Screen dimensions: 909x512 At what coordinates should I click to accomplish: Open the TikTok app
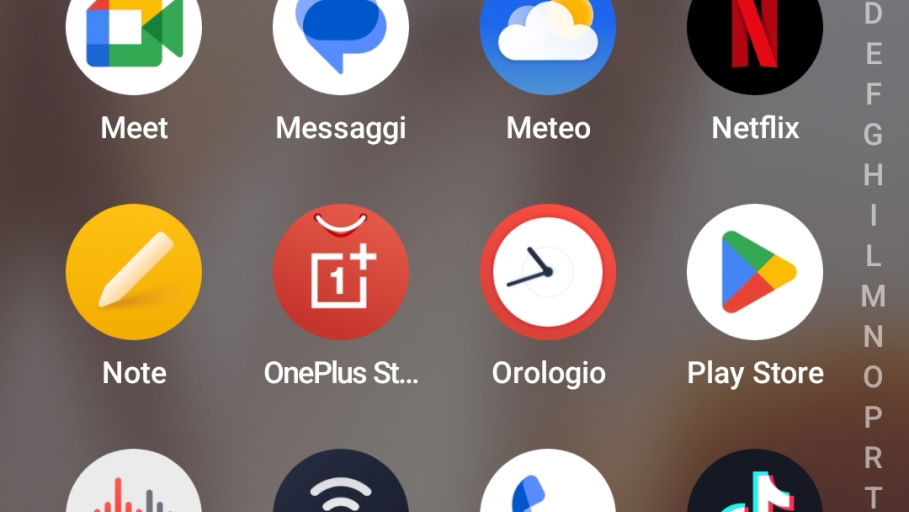(755, 490)
